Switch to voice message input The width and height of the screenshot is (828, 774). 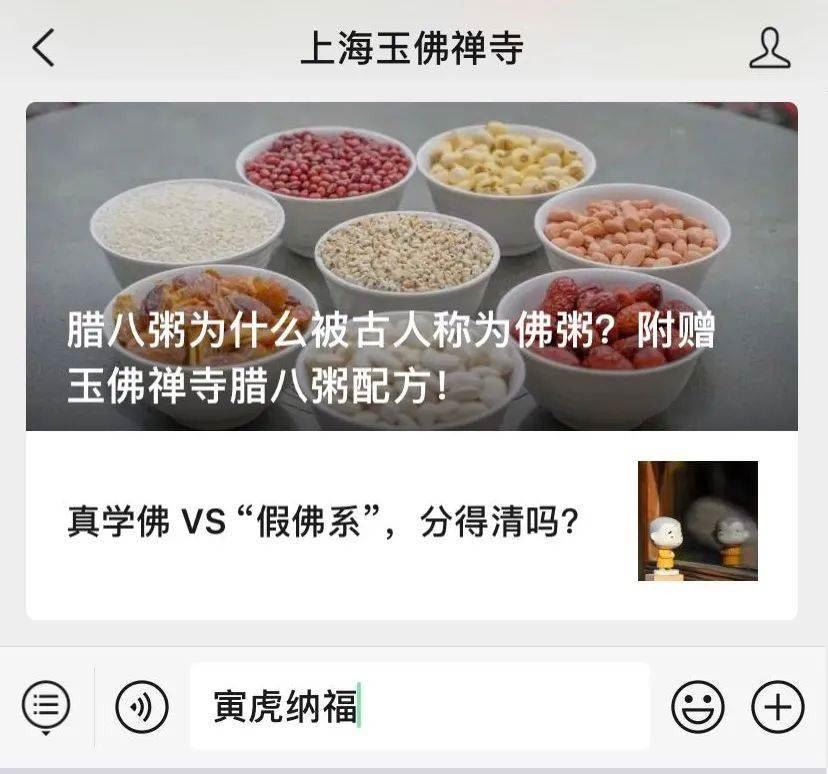(141, 707)
